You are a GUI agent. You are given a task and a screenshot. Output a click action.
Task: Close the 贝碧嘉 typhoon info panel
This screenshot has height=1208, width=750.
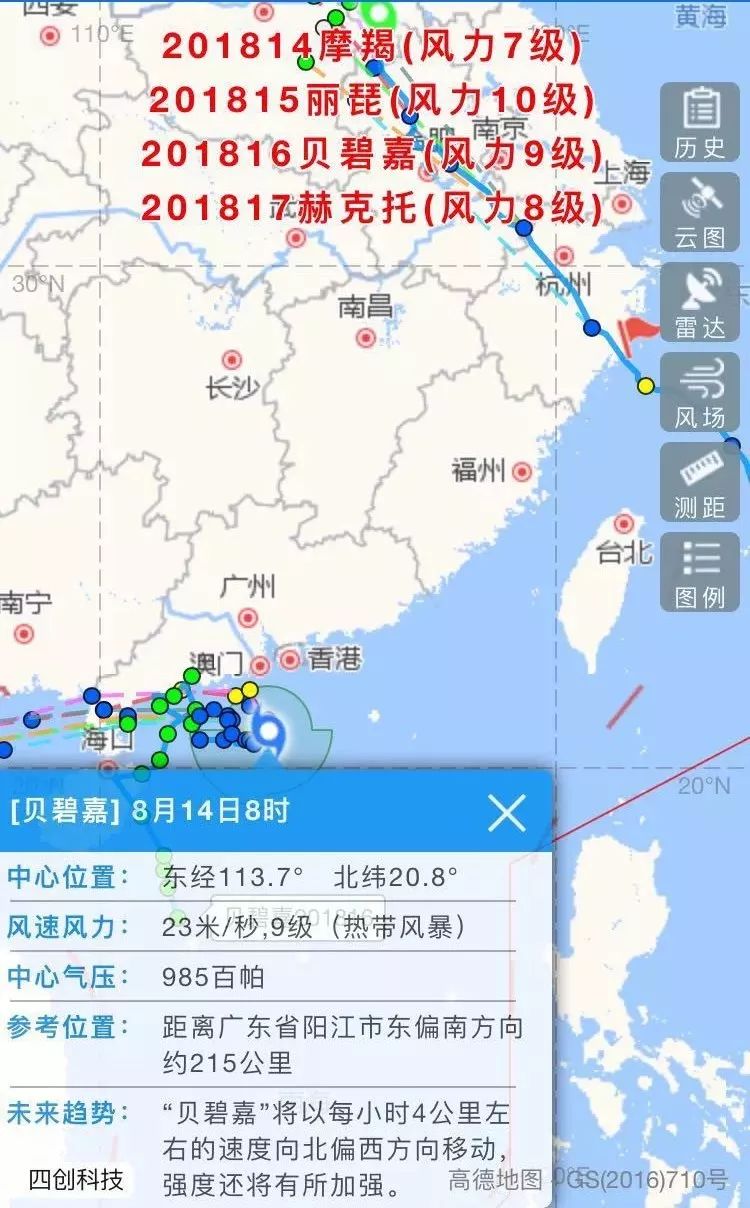coord(507,813)
